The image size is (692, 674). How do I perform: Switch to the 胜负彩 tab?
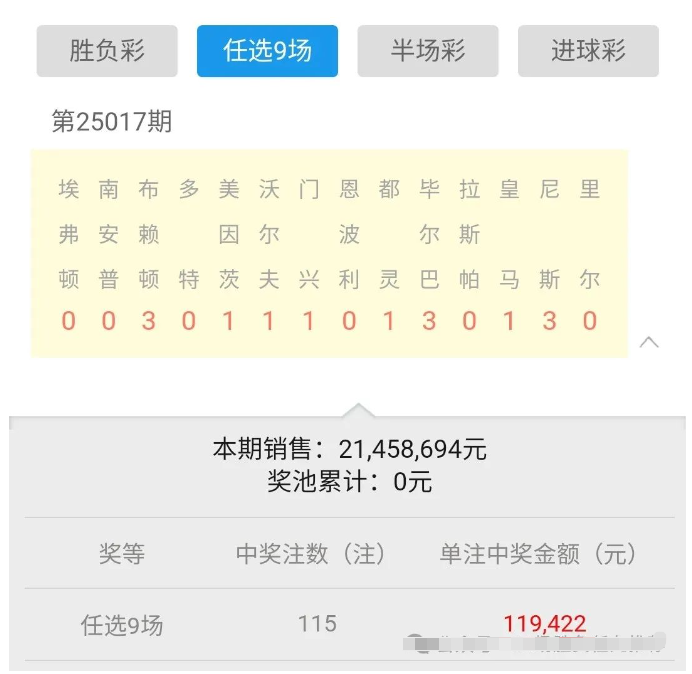click(x=107, y=51)
